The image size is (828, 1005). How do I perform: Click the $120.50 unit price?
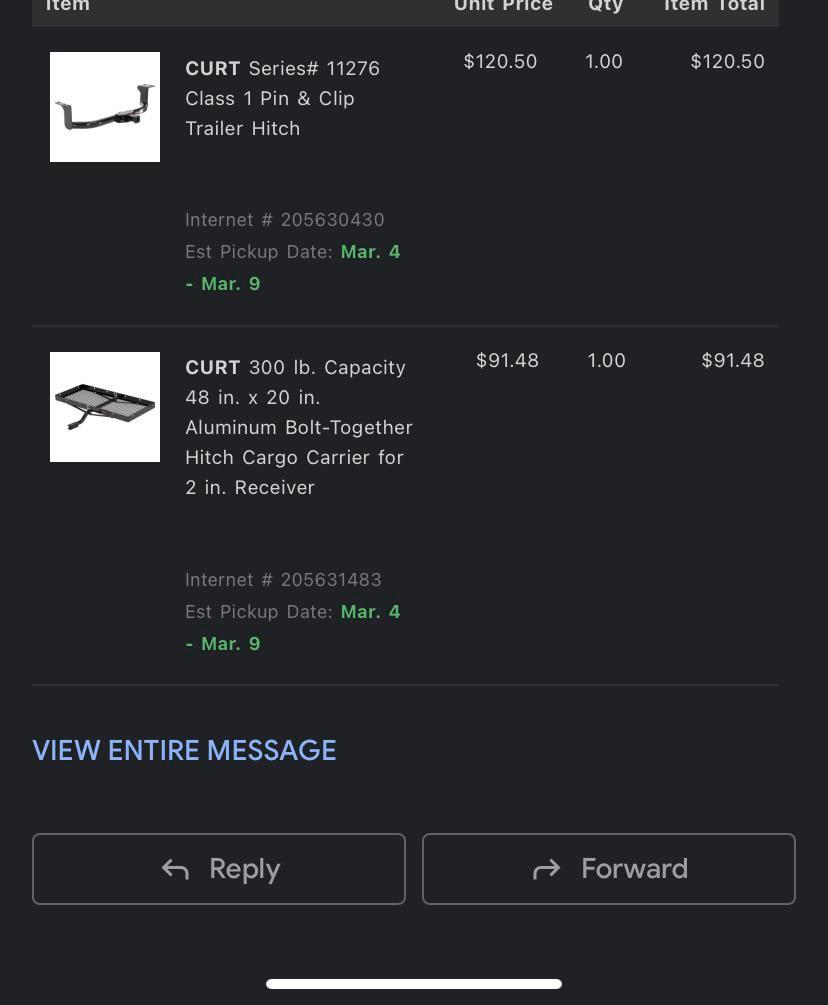tap(500, 61)
